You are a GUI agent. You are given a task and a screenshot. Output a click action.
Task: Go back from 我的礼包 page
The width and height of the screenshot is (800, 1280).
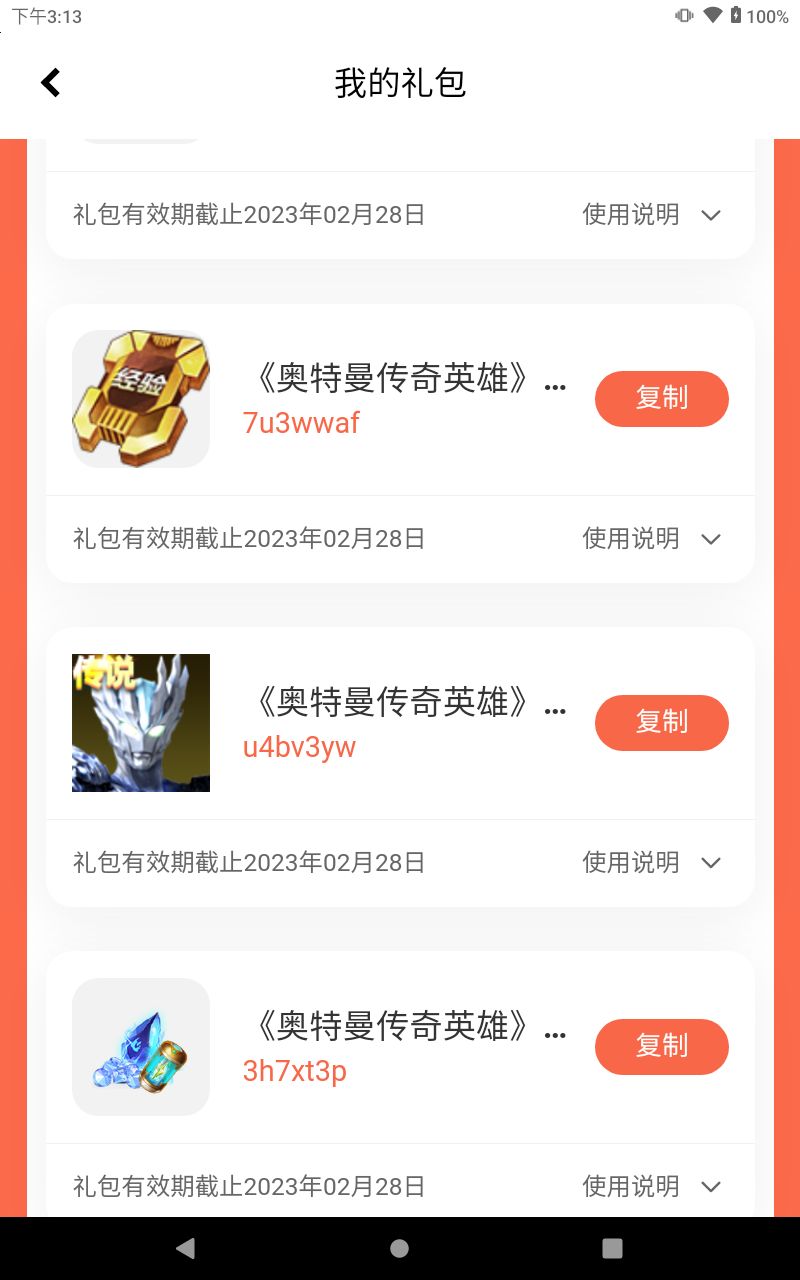[x=51, y=83]
